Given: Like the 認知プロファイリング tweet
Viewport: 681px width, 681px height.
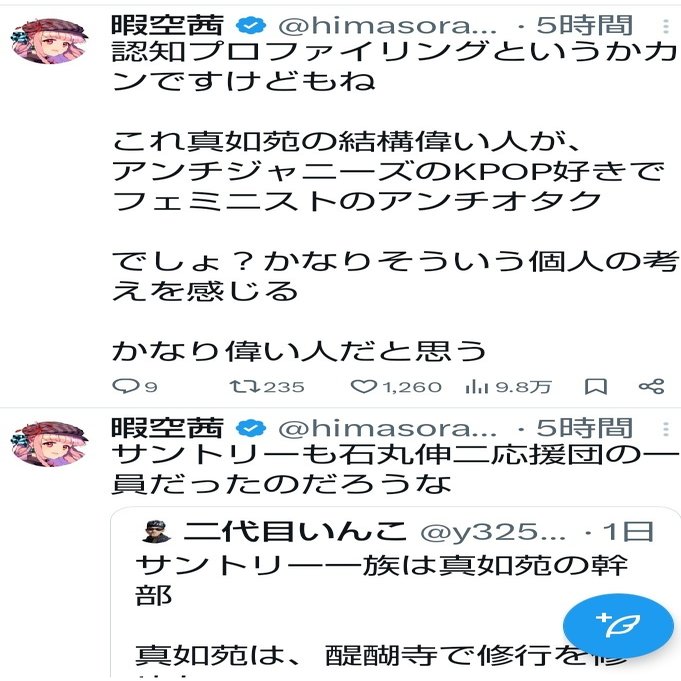Looking at the screenshot, I should (x=363, y=386).
